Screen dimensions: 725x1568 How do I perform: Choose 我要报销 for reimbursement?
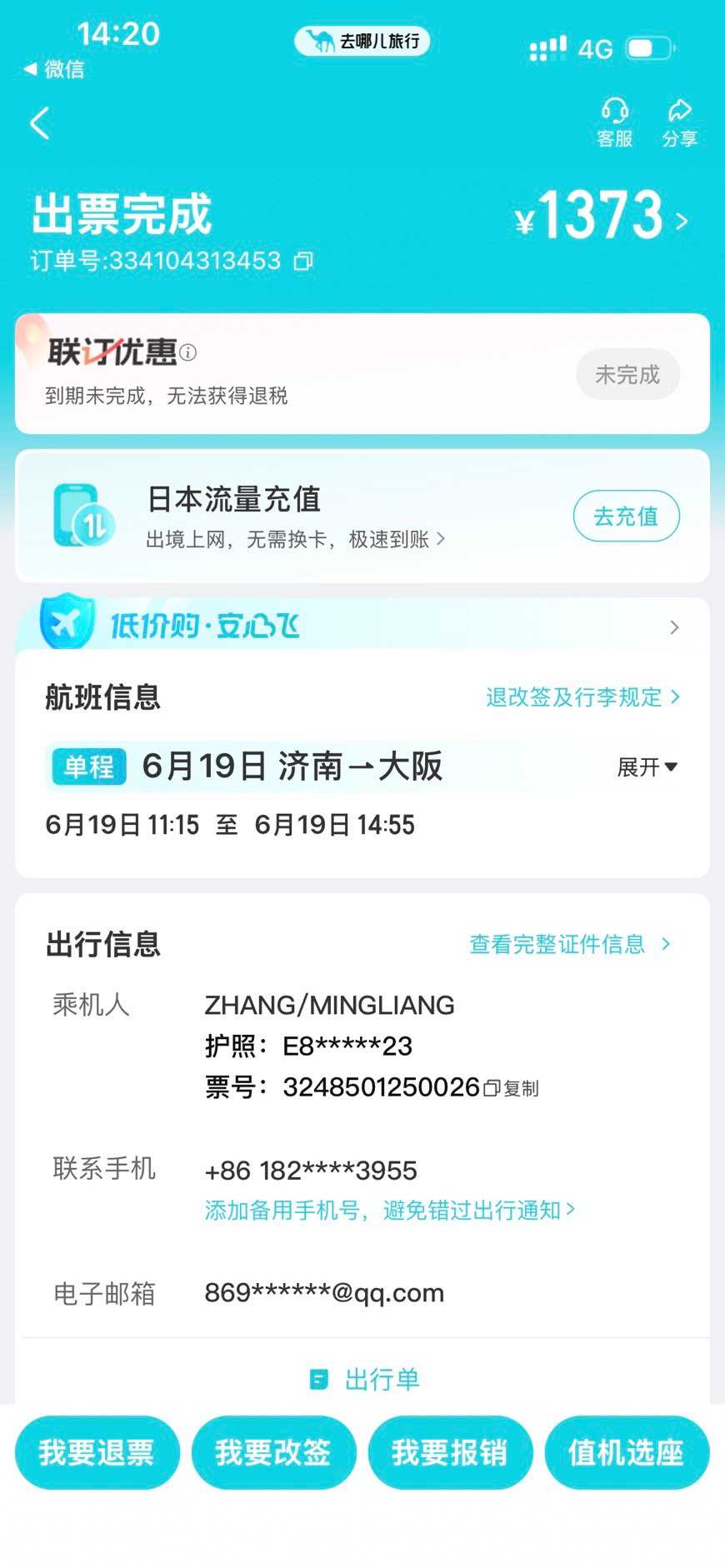pyautogui.click(x=450, y=1452)
